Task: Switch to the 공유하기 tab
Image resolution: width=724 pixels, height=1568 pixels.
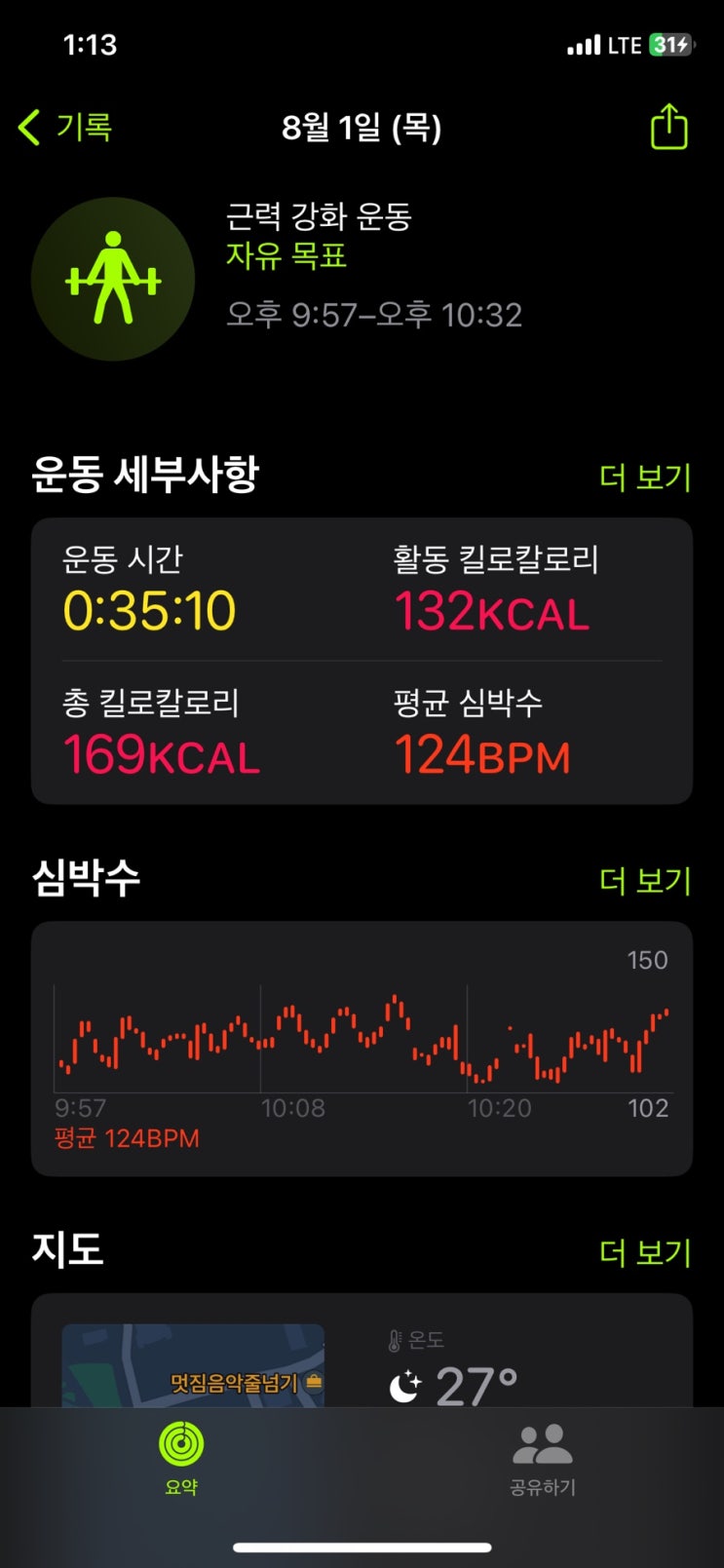Action: click(542, 1458)
